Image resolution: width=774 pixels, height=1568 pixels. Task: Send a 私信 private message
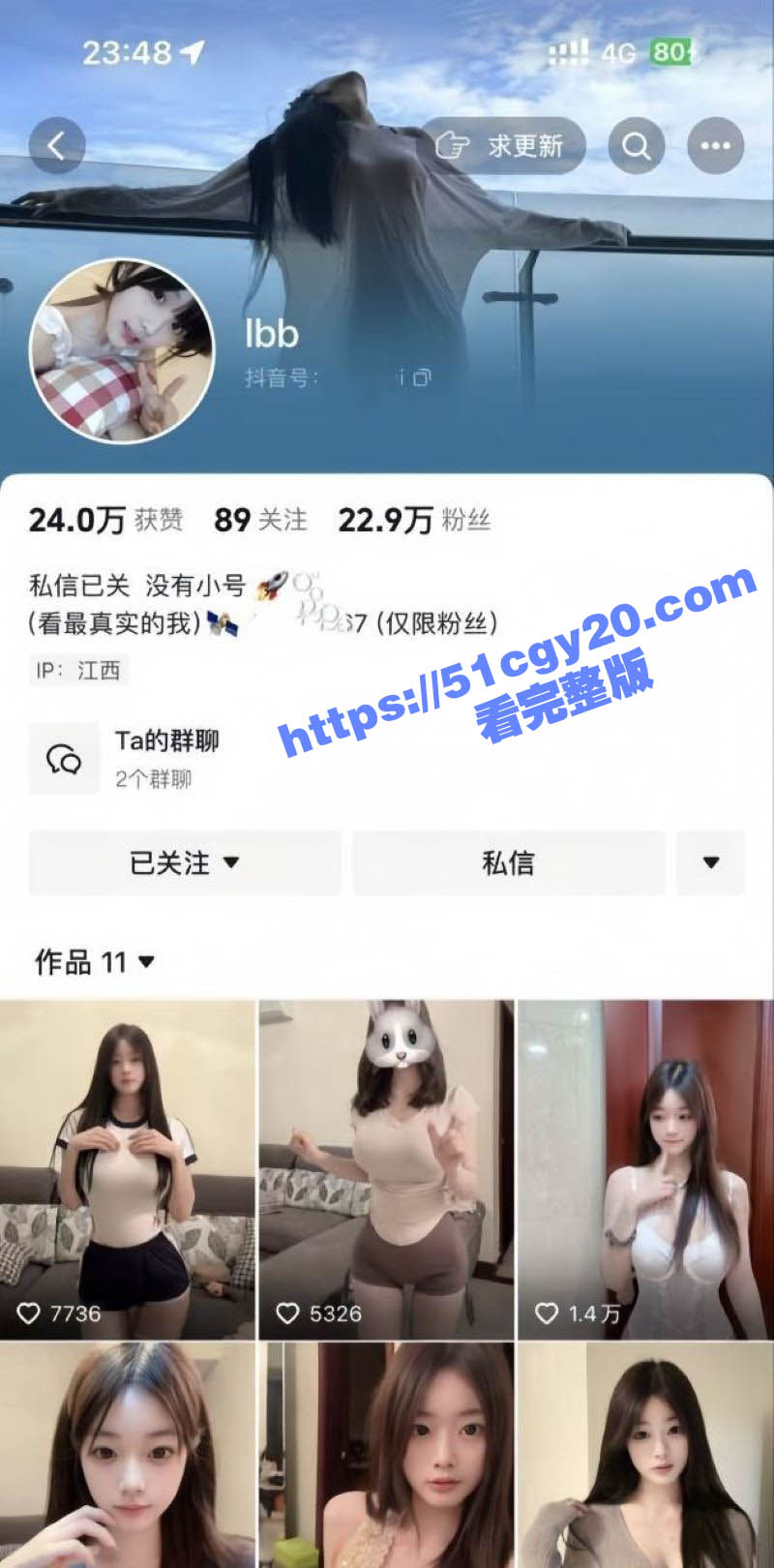click(x=508, y=862)
